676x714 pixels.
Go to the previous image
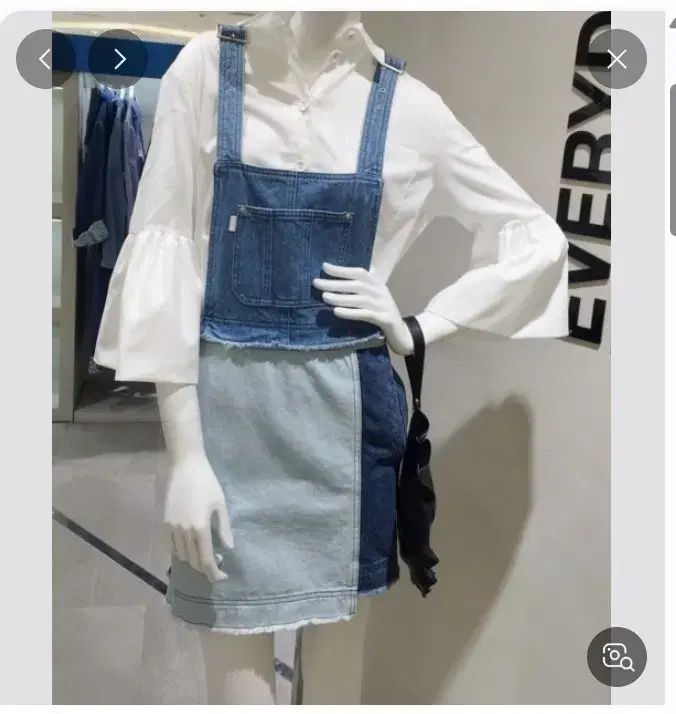coord(45,59)
